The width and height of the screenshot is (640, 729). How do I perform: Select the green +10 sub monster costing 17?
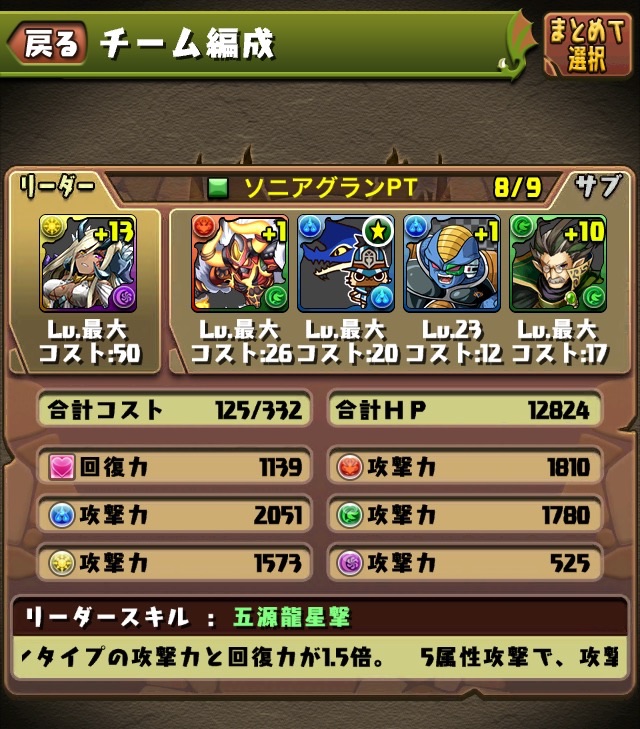tap(557, 263)
